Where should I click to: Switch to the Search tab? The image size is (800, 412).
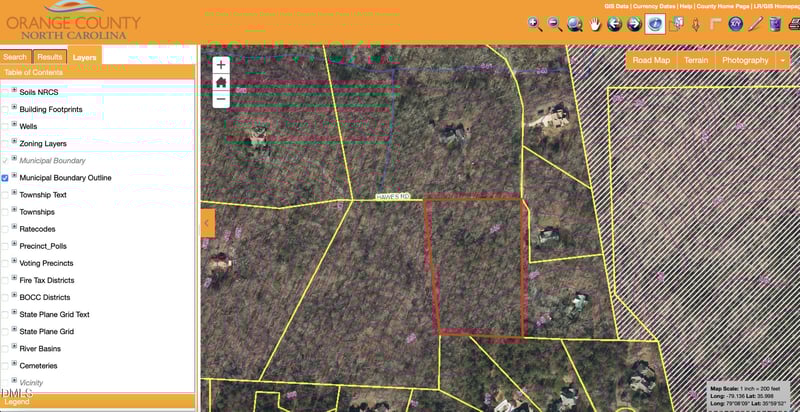(15, 57)
